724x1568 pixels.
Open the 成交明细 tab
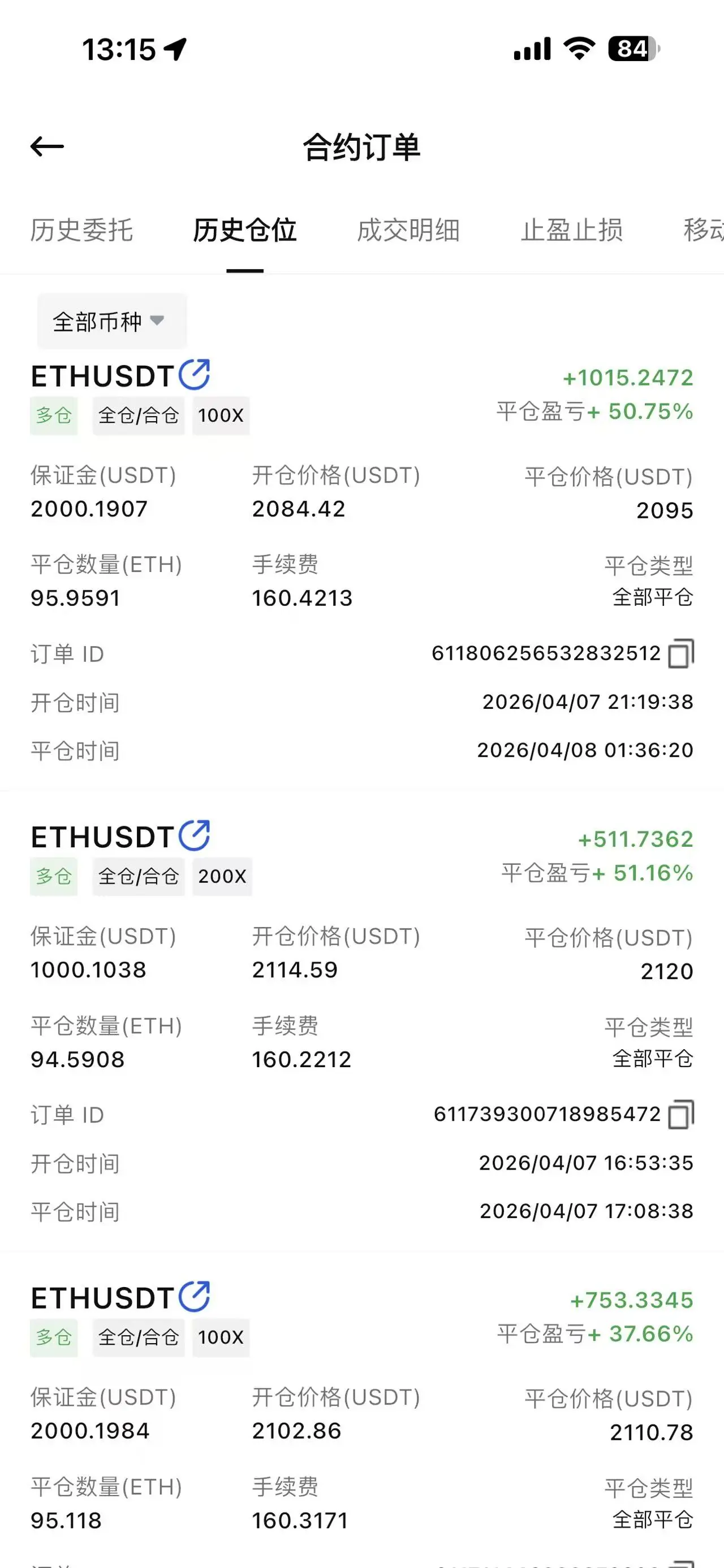[408, 231]
